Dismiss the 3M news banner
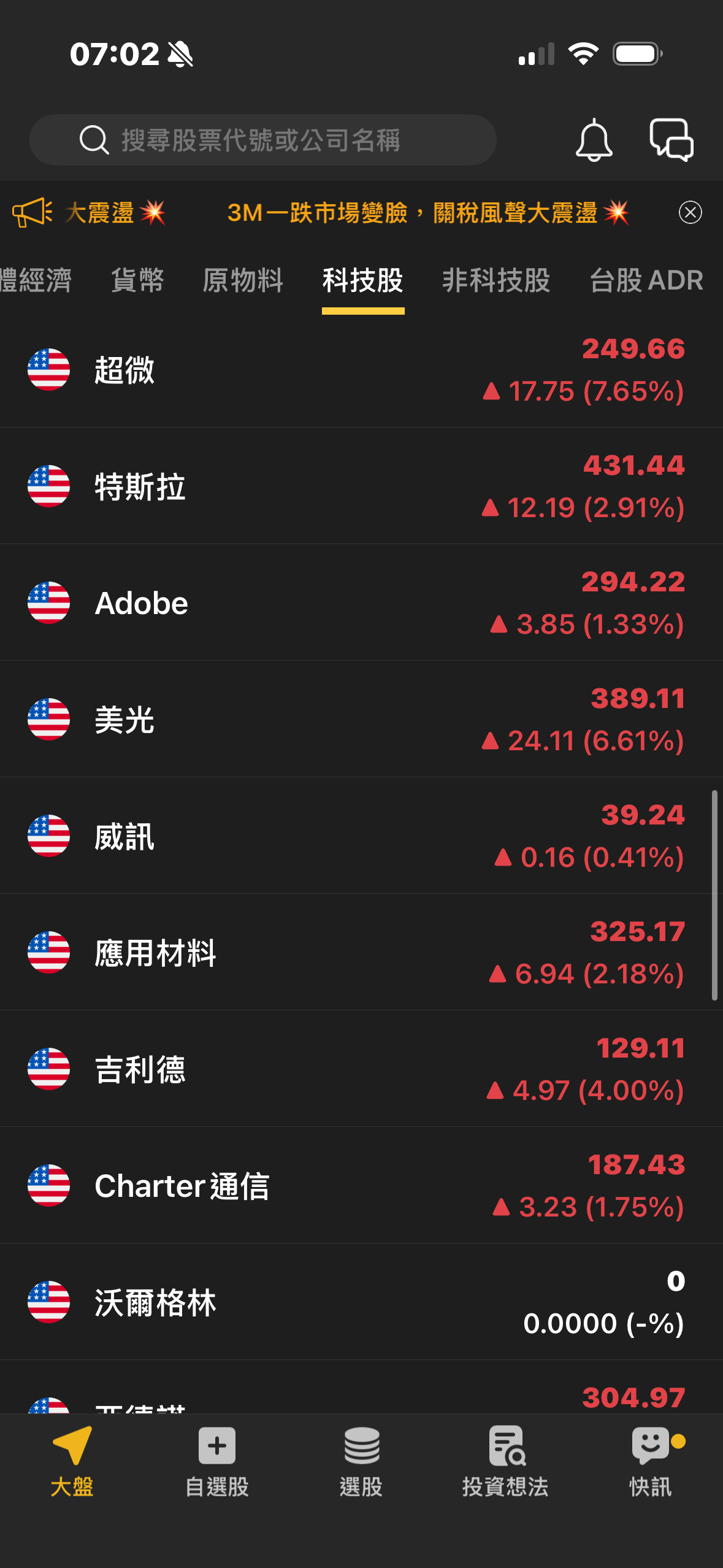Image resolution: width=723 pixels, height=1568 pixels. 690,212
